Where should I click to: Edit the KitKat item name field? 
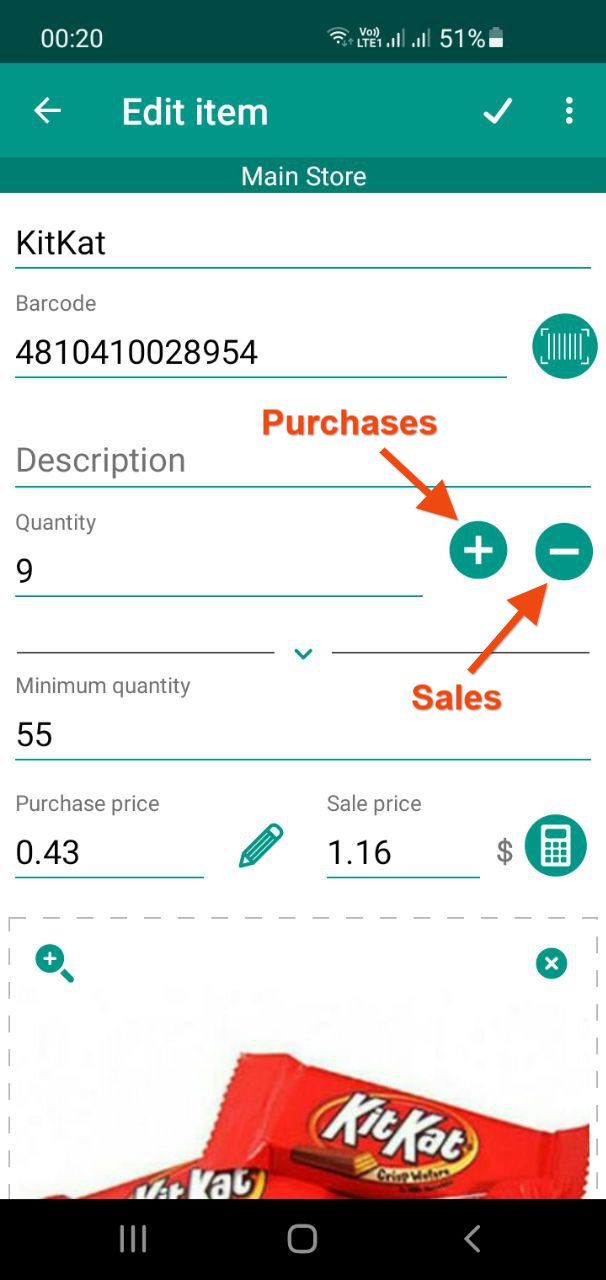click(x=303, y=243)
